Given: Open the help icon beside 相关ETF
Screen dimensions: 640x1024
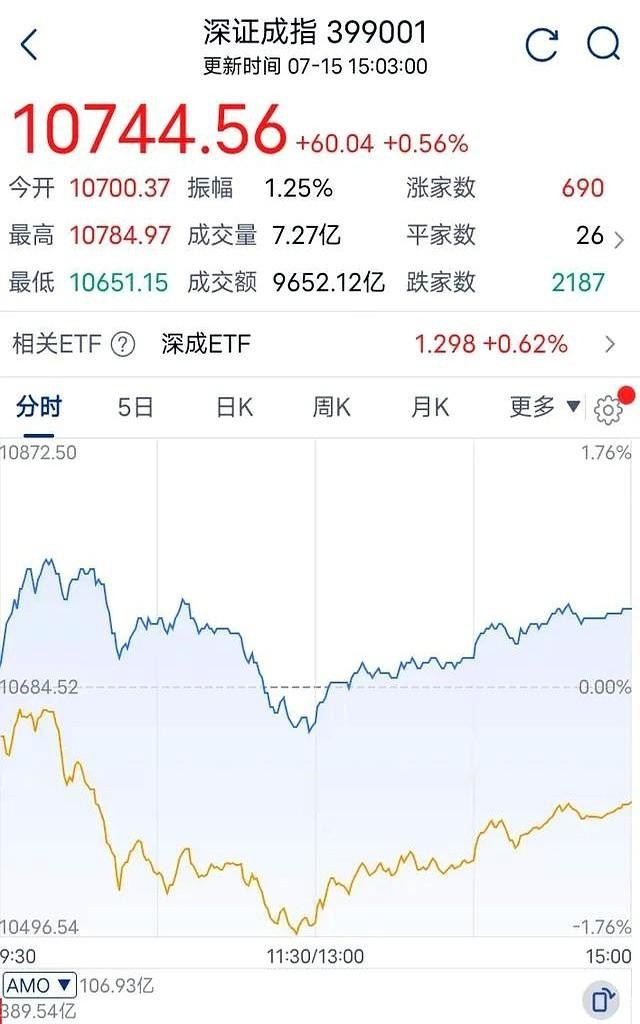Looking at the screenshot, I should tap(123, 344).
